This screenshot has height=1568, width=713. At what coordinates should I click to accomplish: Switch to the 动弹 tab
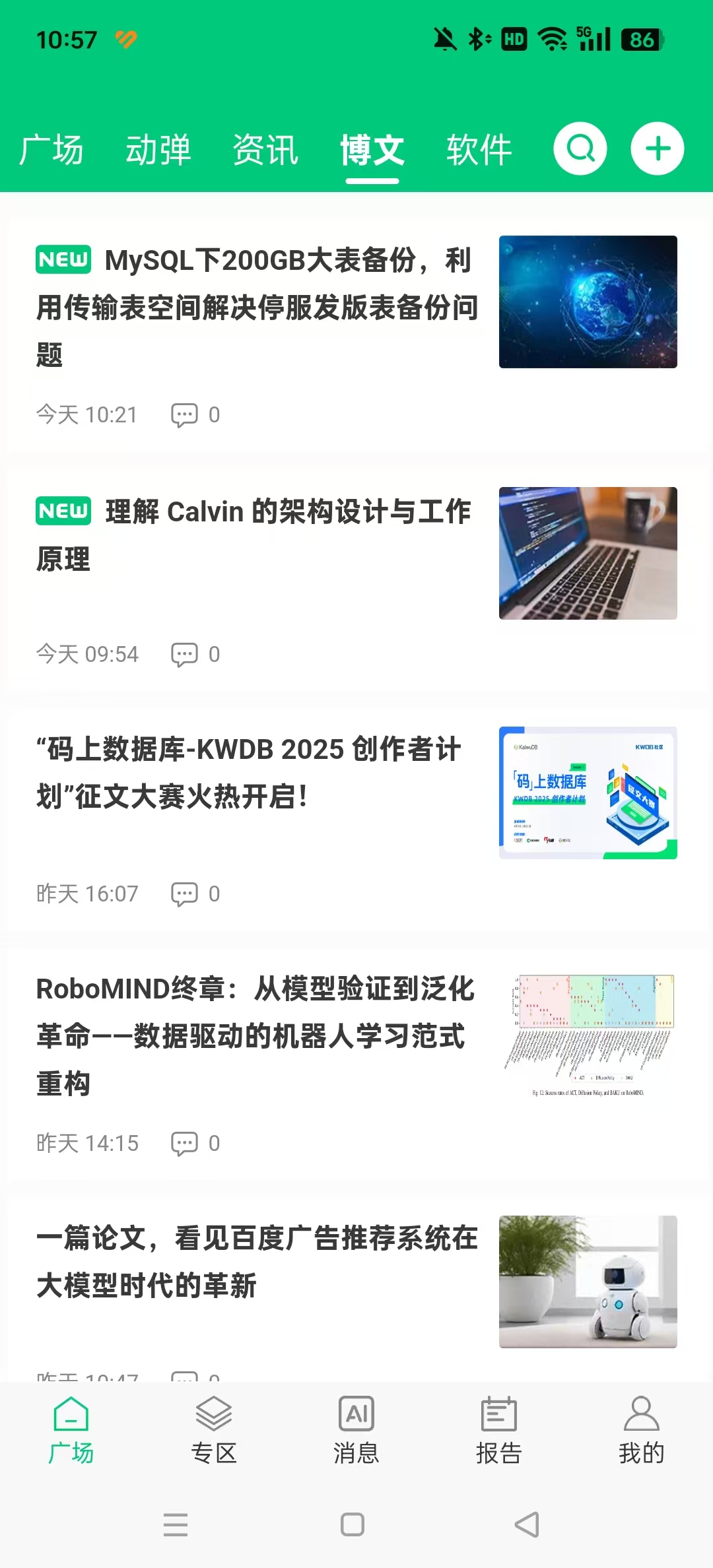pos(158,150)
